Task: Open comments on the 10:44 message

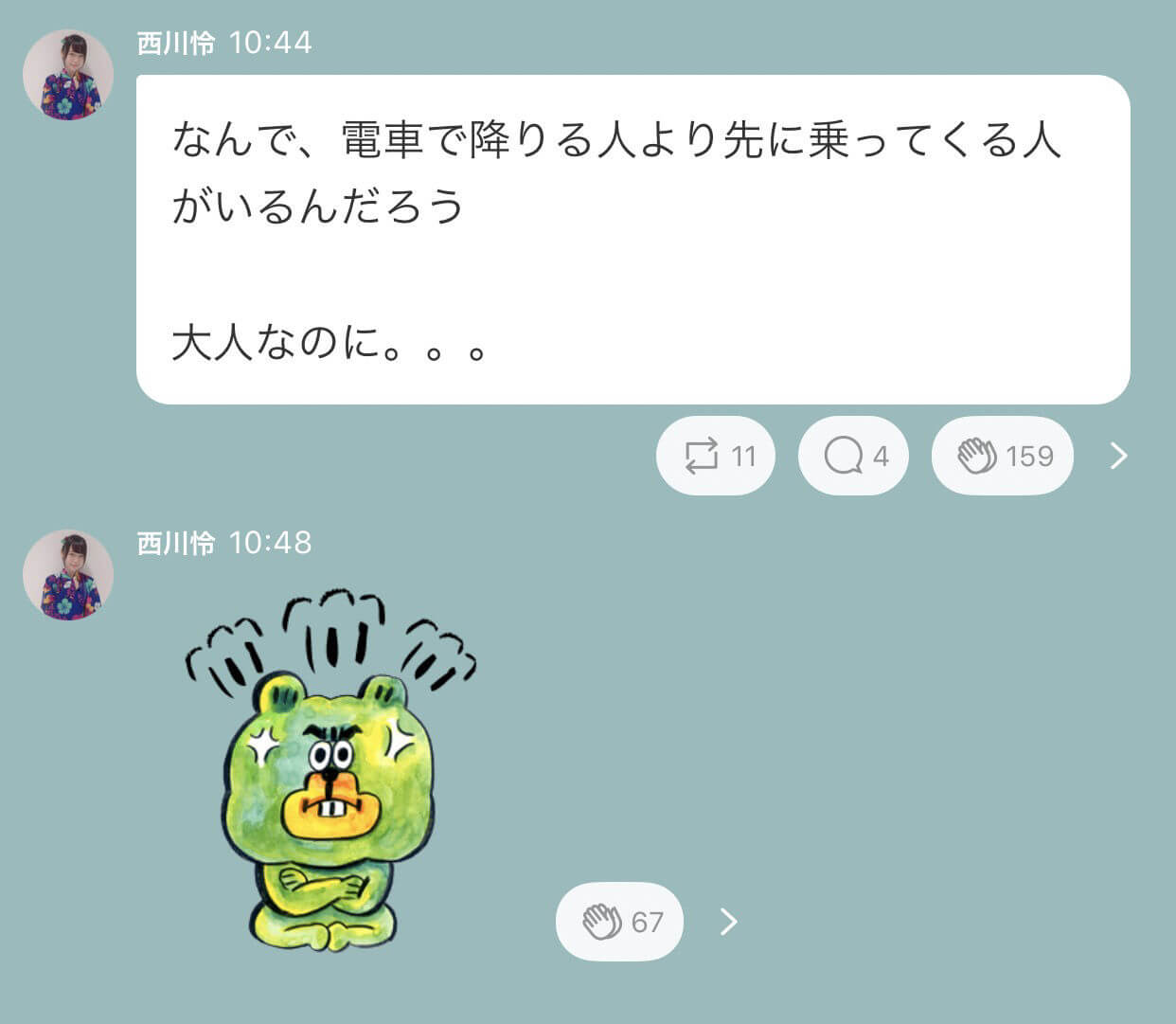Action: (x=853, y=456)
